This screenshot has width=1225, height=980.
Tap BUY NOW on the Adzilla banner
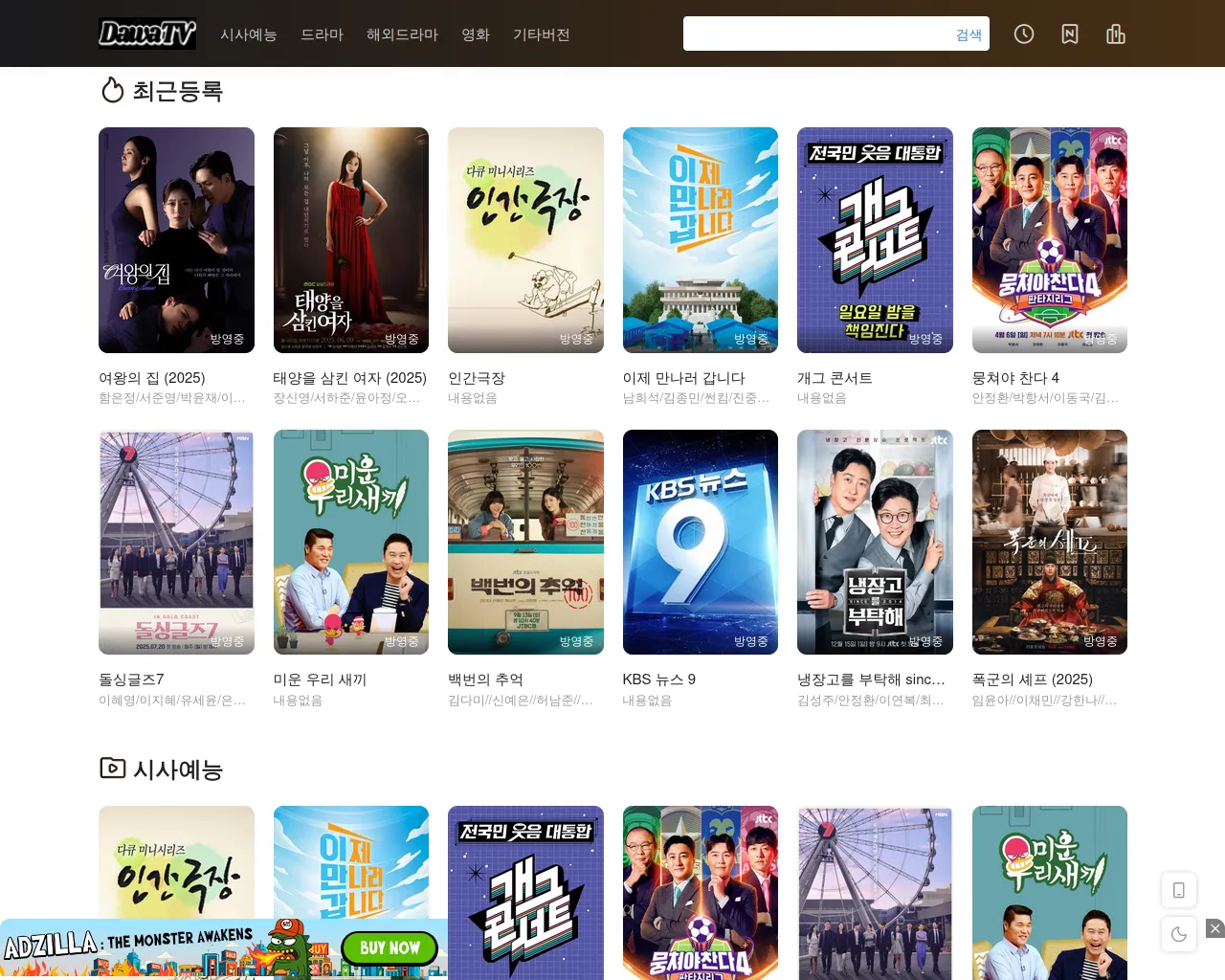(x=390, y=947)
